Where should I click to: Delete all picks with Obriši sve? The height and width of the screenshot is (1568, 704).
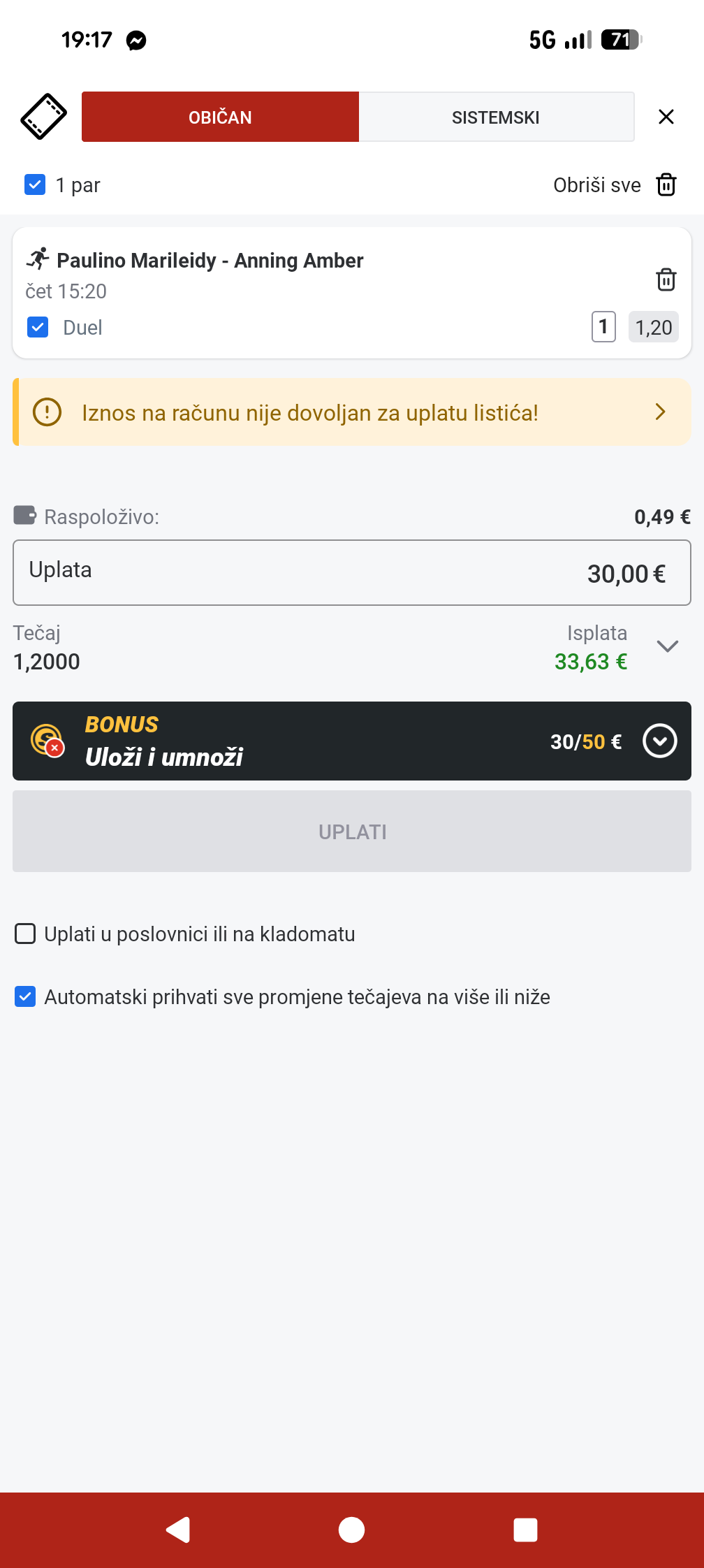point(615,185)
